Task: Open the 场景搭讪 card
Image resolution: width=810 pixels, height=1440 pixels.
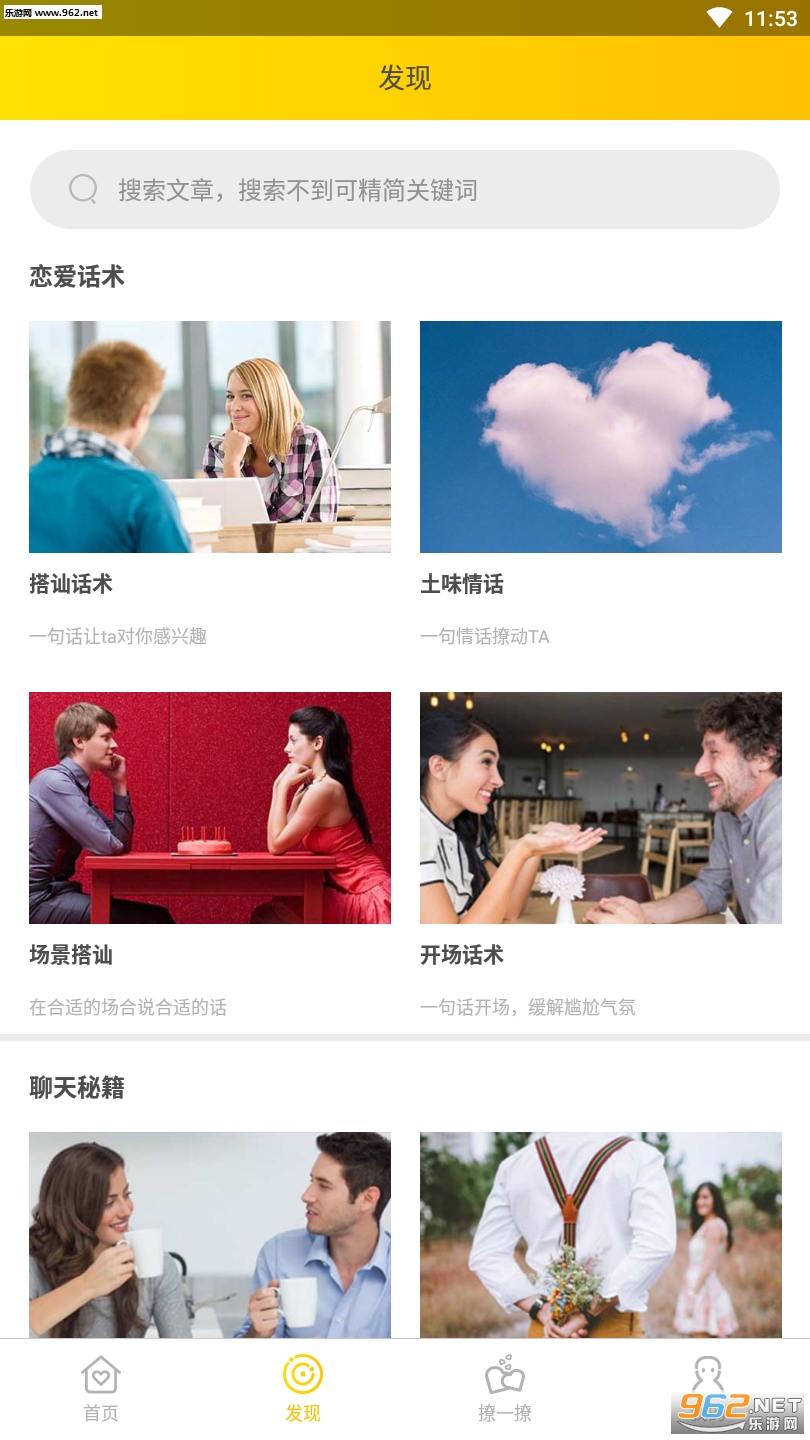Action: click(x=210, y=808)
